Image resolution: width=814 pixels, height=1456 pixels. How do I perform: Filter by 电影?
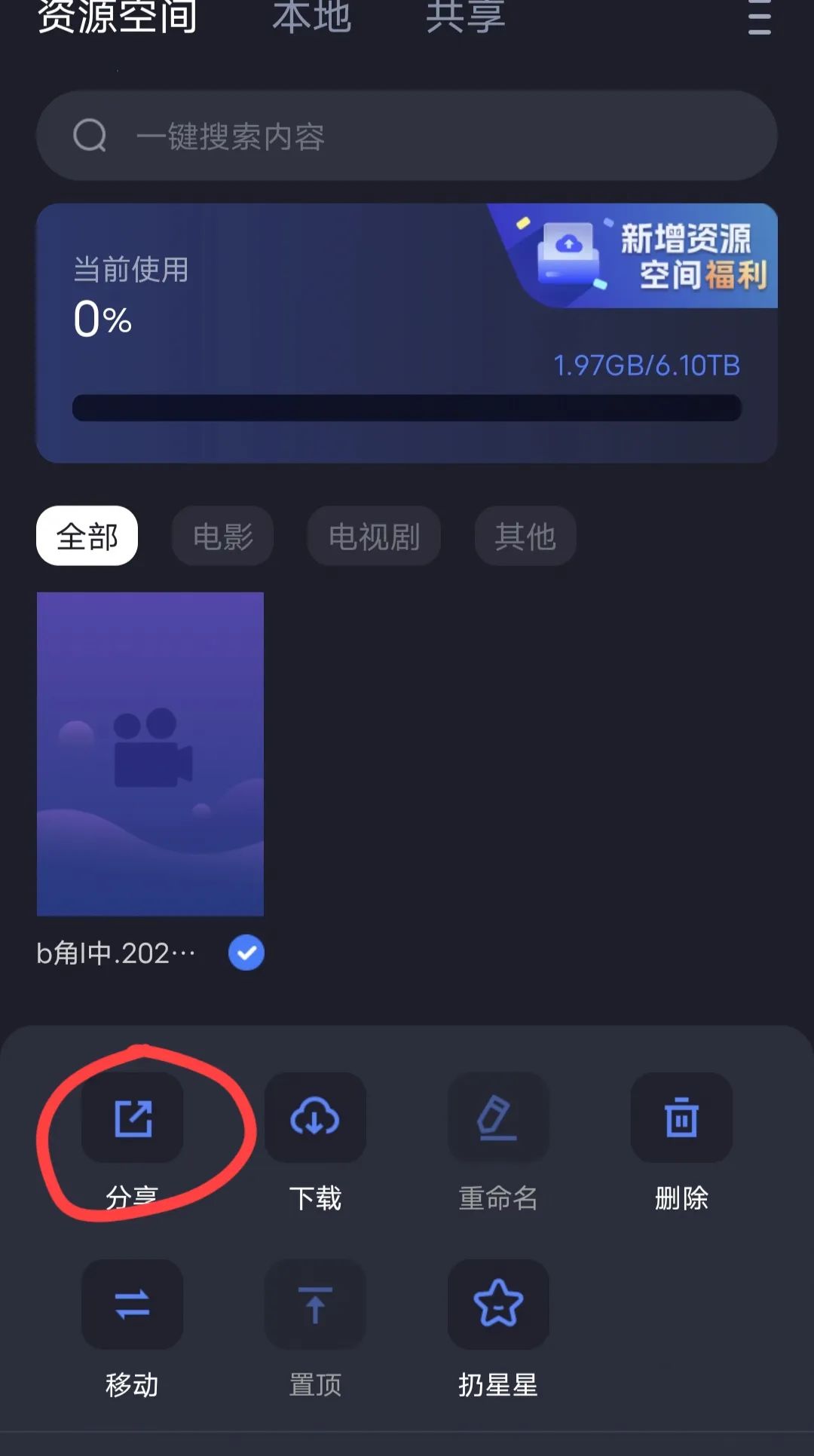(x=222, y=537)
